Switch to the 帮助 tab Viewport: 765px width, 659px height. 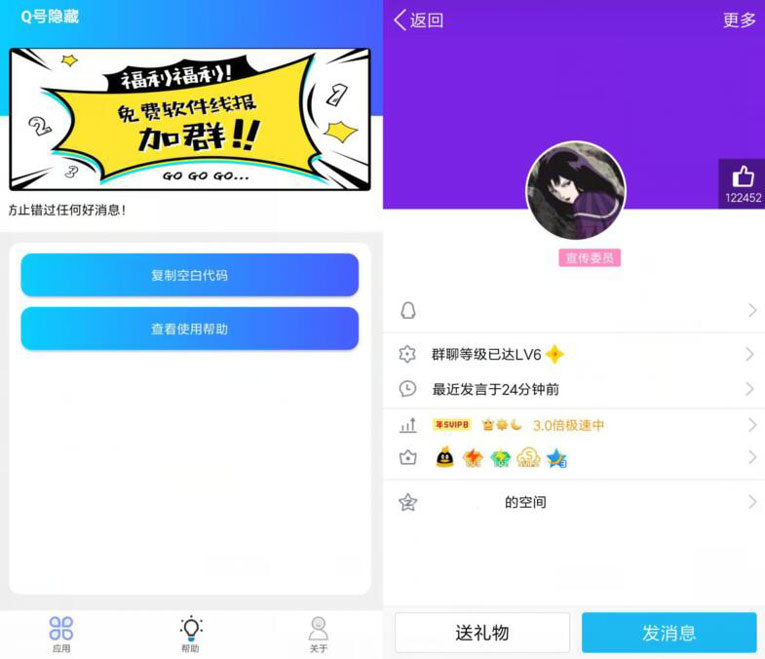[x=190, y=634]
